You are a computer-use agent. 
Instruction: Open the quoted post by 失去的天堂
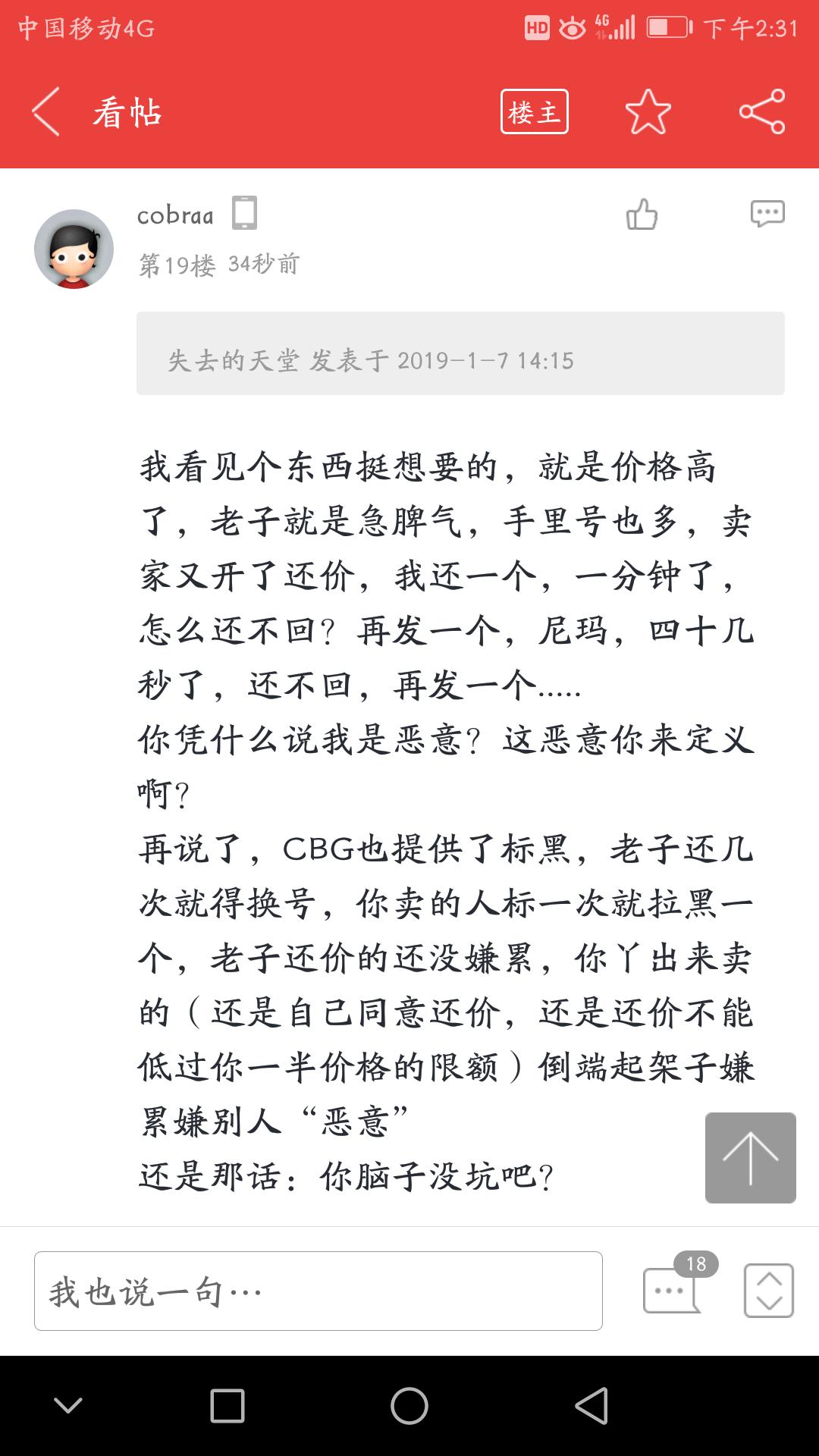[x=460, y=353]
